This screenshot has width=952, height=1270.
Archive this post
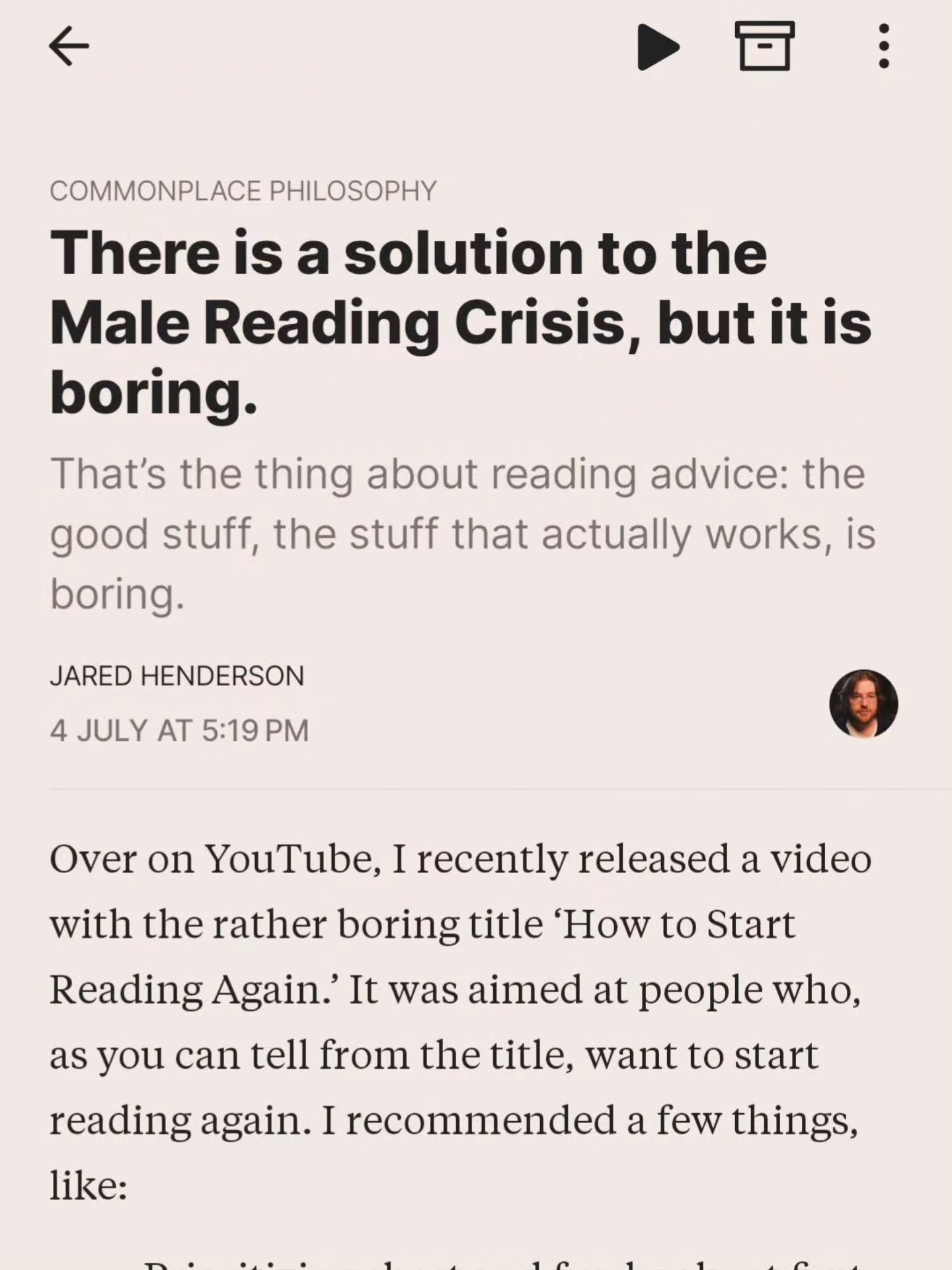[765, 46]
